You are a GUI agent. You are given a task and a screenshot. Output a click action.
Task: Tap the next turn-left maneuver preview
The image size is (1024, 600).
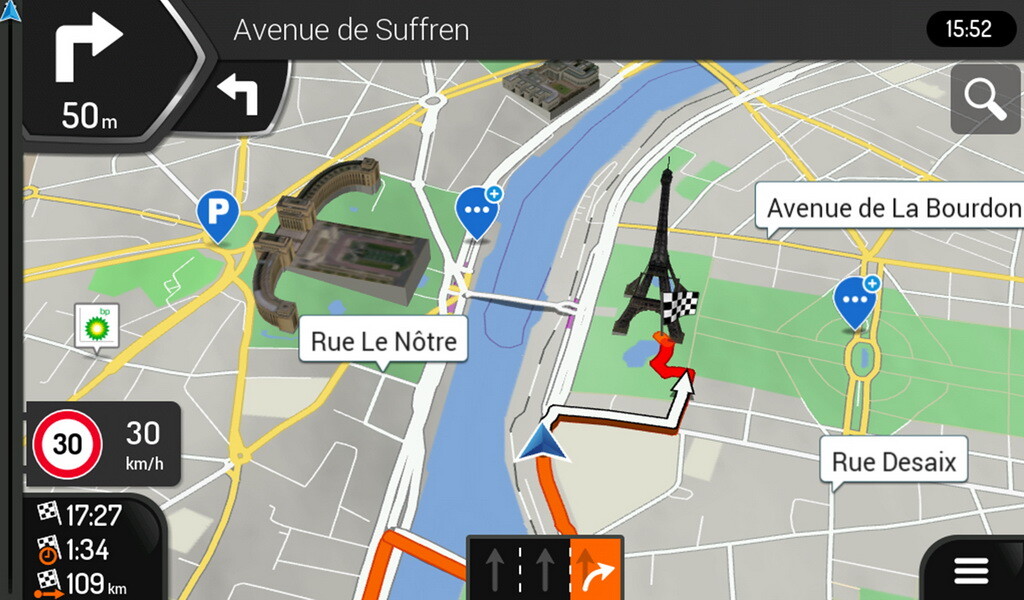pos(239,95)
